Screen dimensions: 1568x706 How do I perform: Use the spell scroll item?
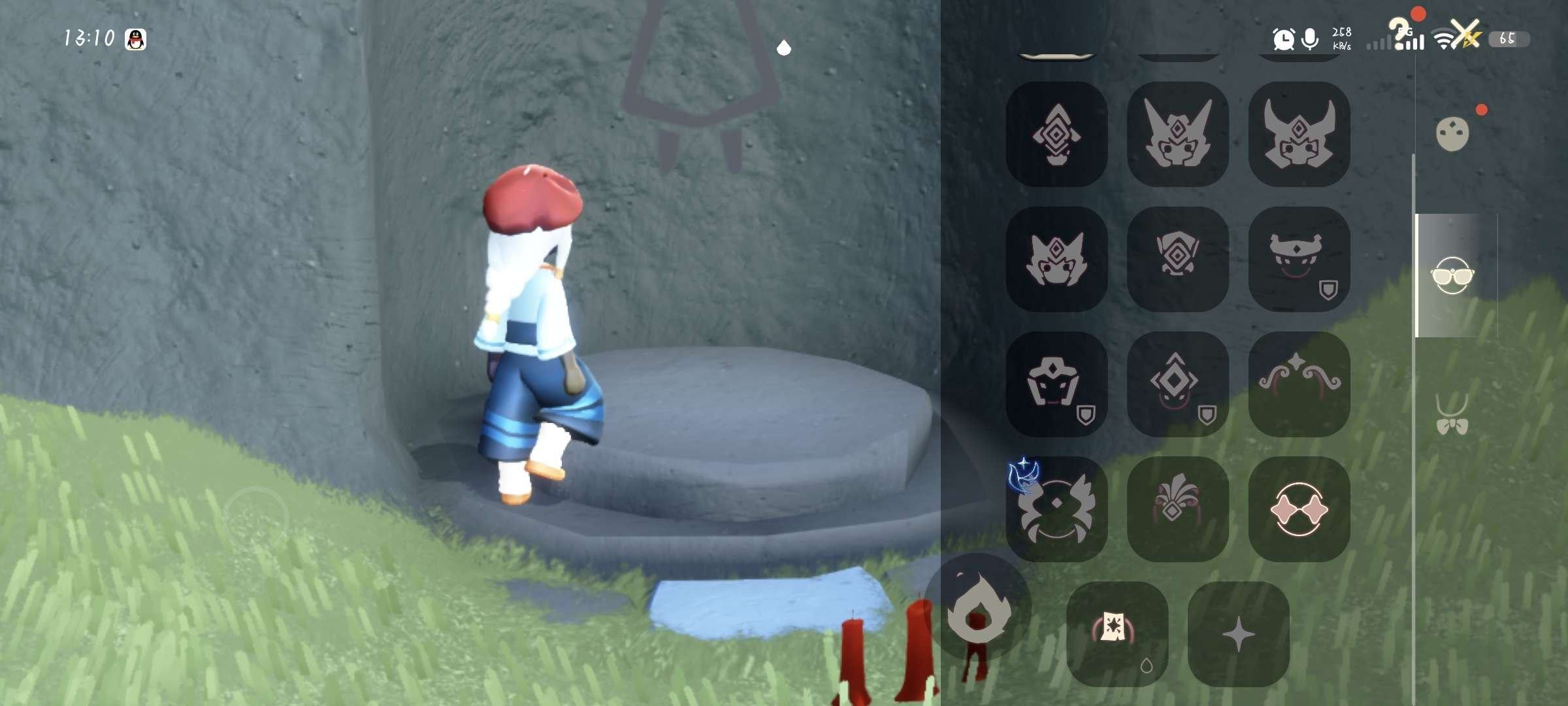[1117, 633]
